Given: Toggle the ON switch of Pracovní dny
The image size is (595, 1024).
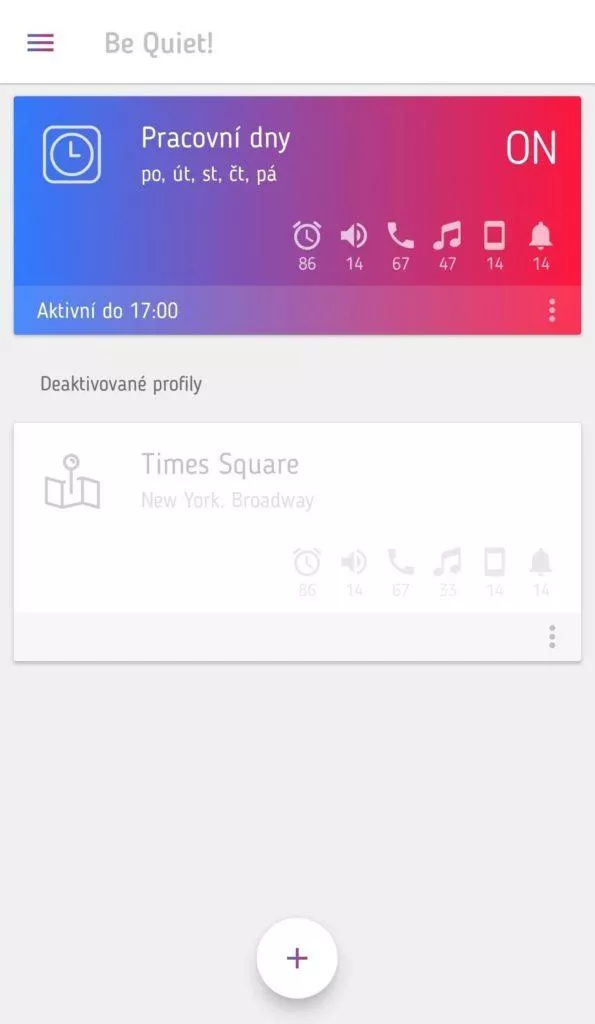Looking at the screenshot, I should point(531,148).
